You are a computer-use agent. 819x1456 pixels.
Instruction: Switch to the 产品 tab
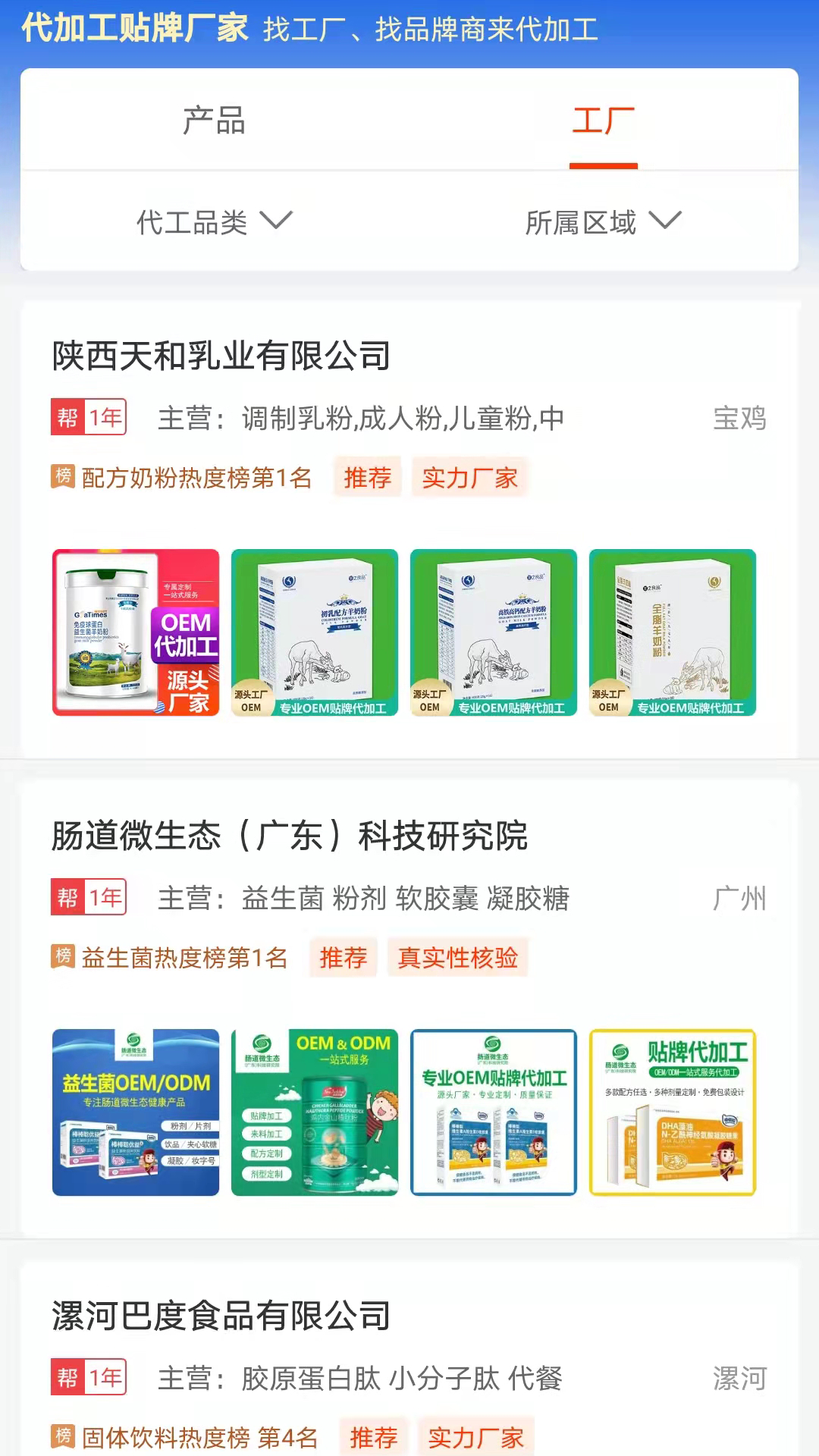coord(215,121)
